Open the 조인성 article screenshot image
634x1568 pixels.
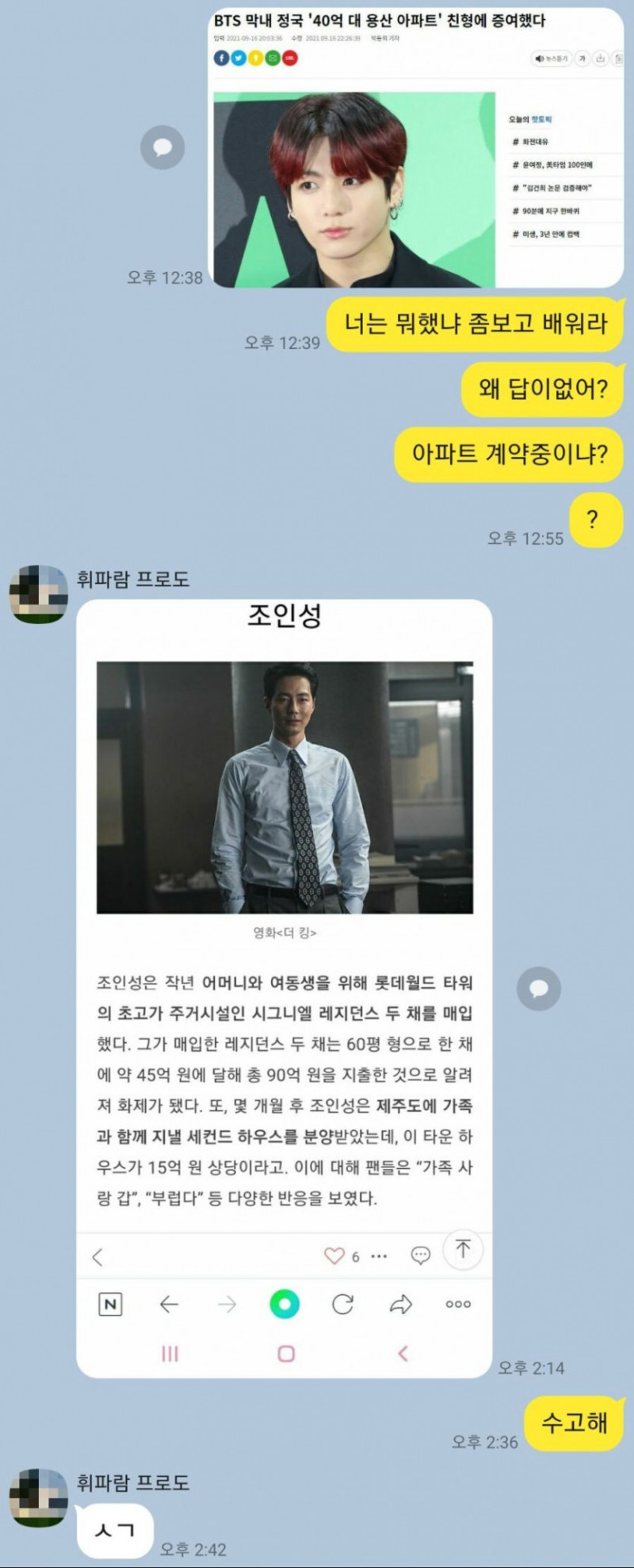284,987
